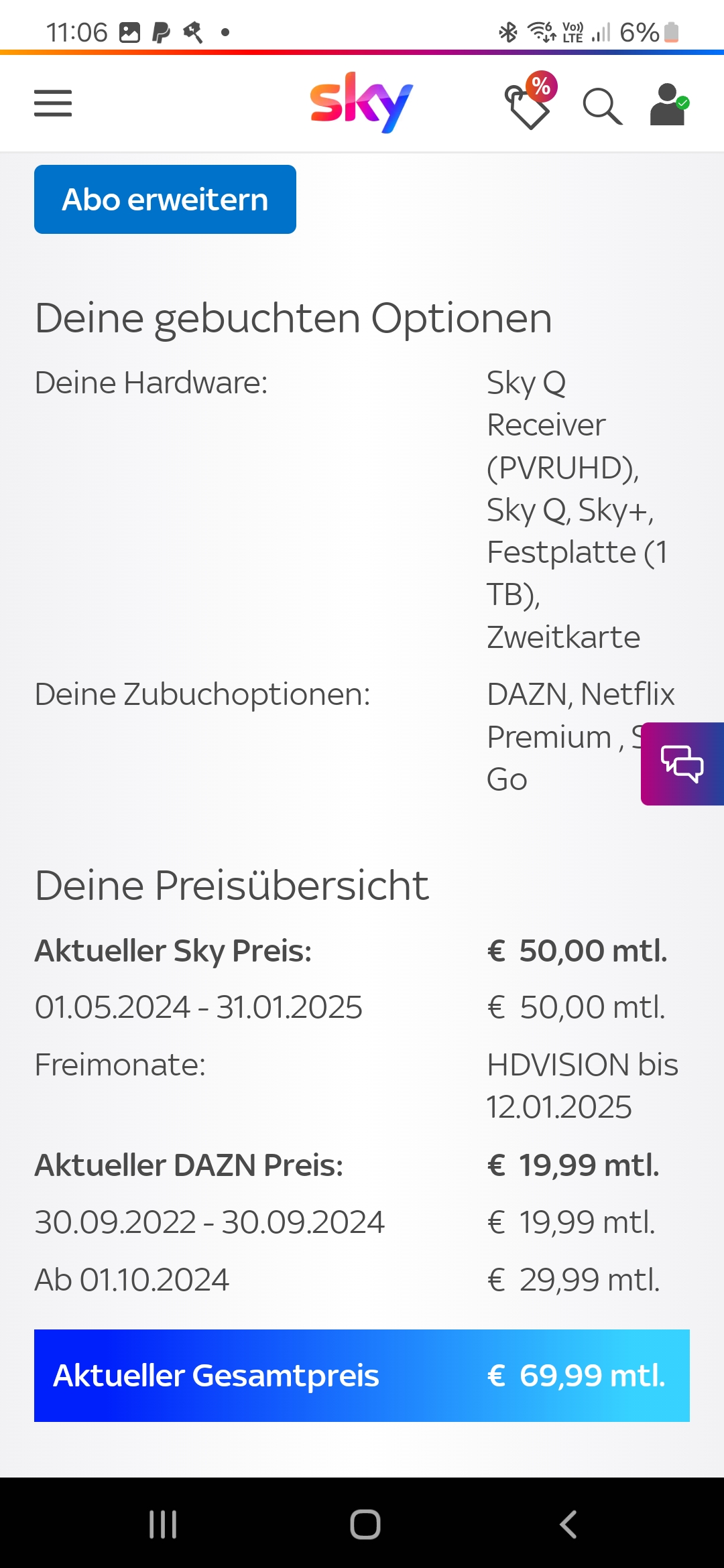Go back with the system back button
724x1568 pixels.
pos(568,1524)
